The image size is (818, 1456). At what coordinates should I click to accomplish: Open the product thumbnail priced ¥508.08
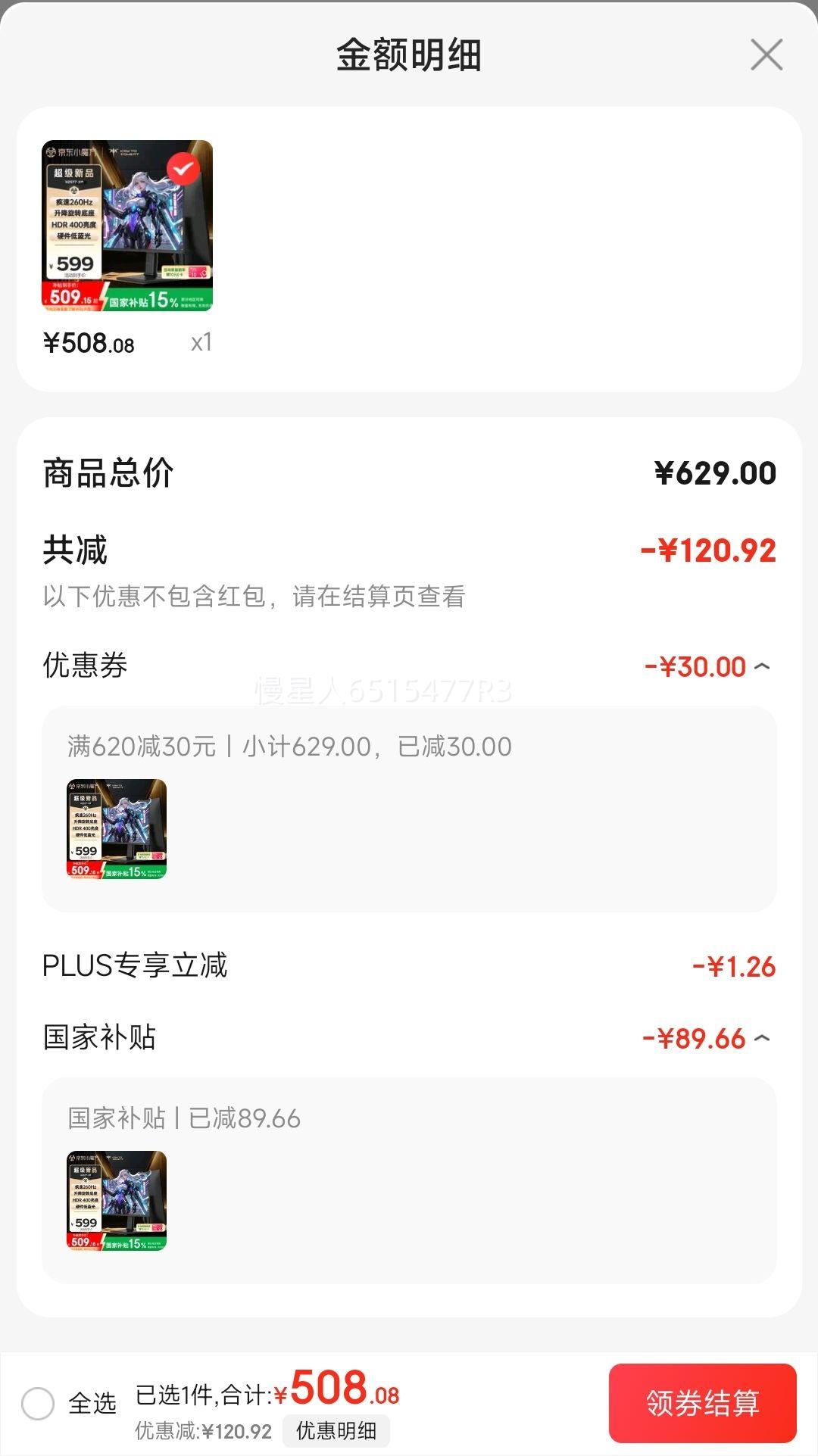127,226
